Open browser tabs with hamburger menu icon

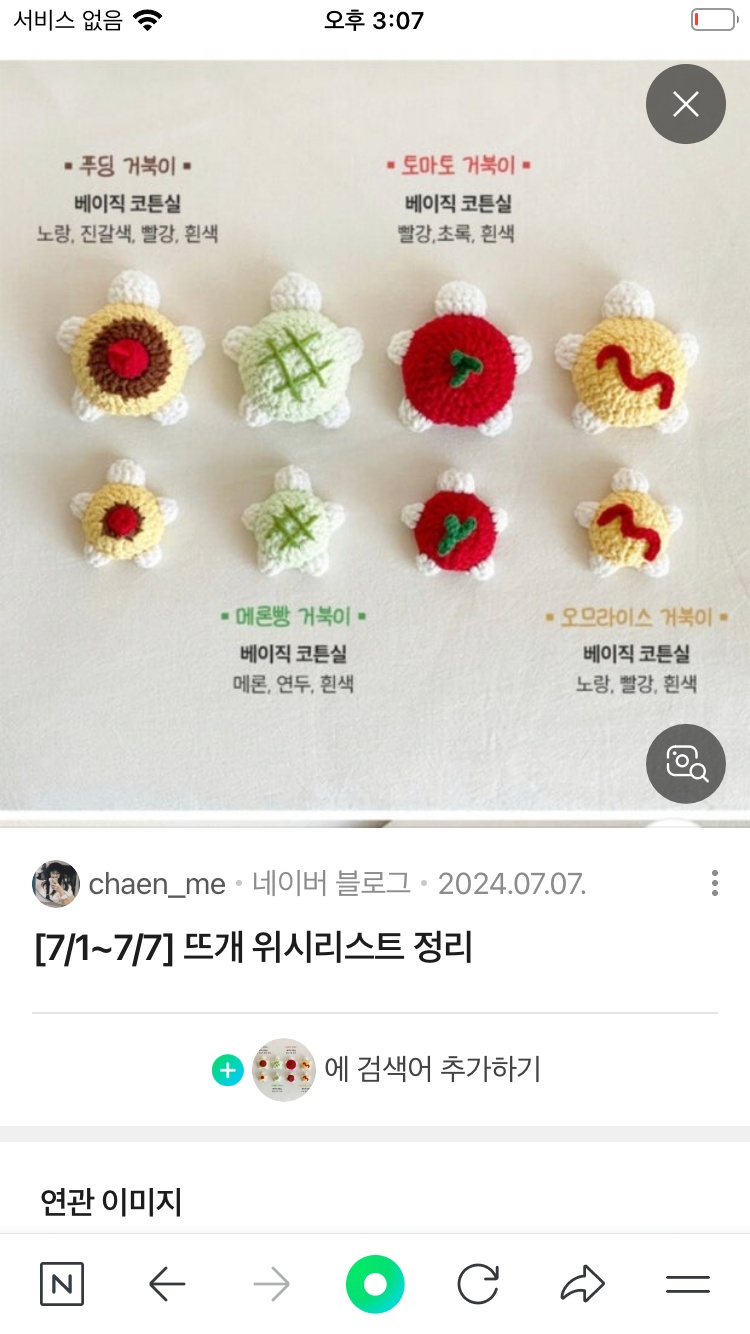pyautogui.click(x=686, y=1285)
